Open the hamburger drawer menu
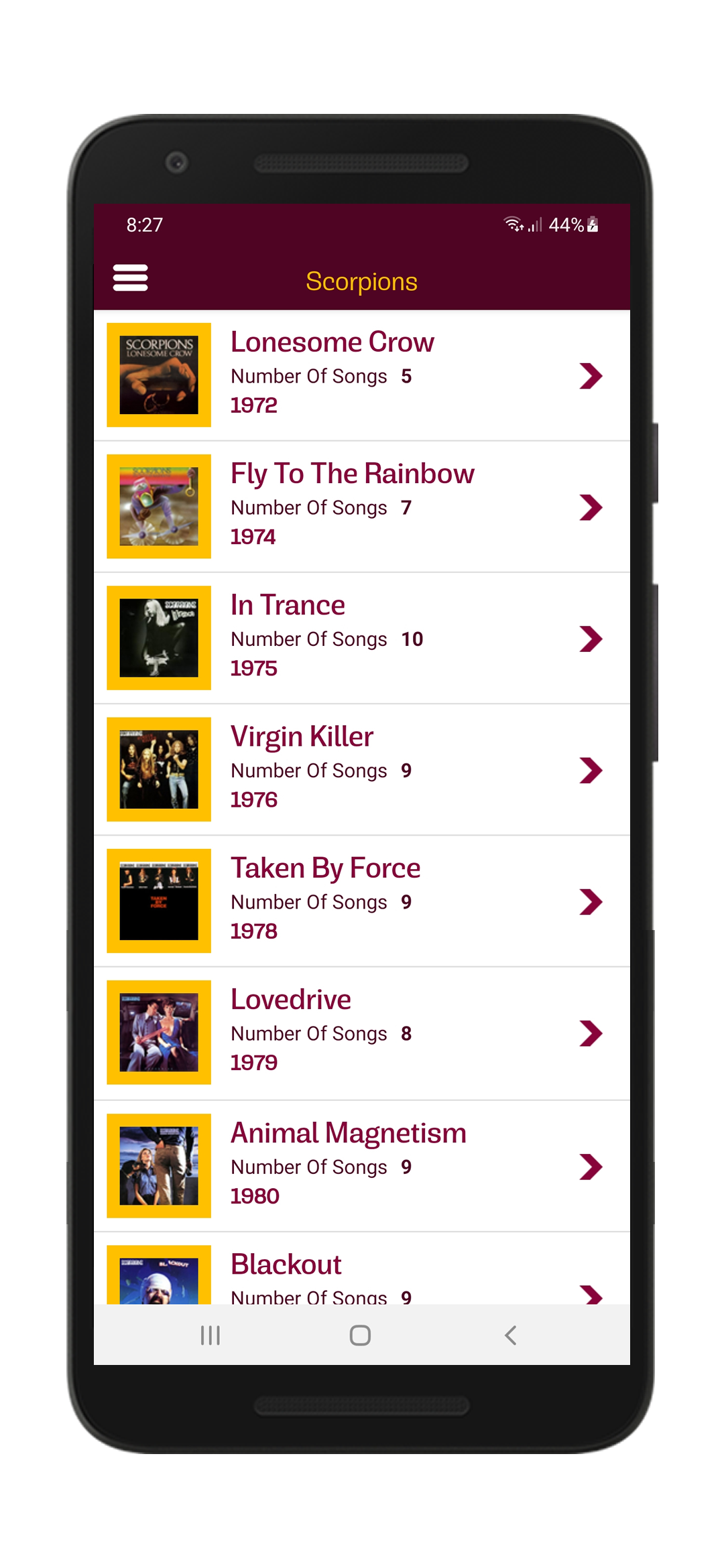724x1568 pixels. [x=130, y=277]
